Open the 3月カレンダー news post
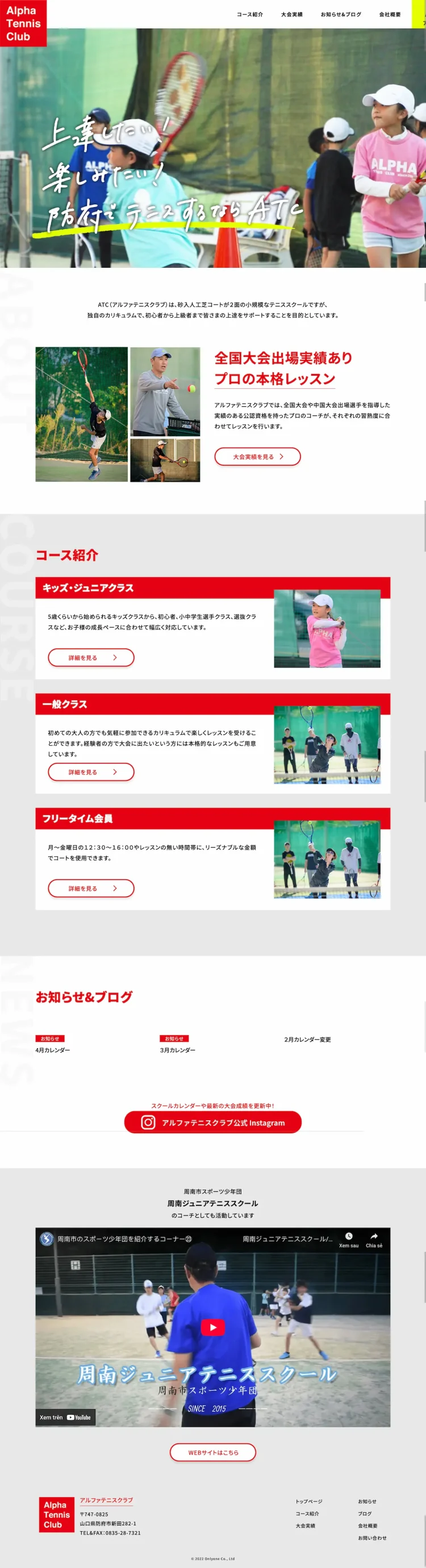 [177, 1050]
